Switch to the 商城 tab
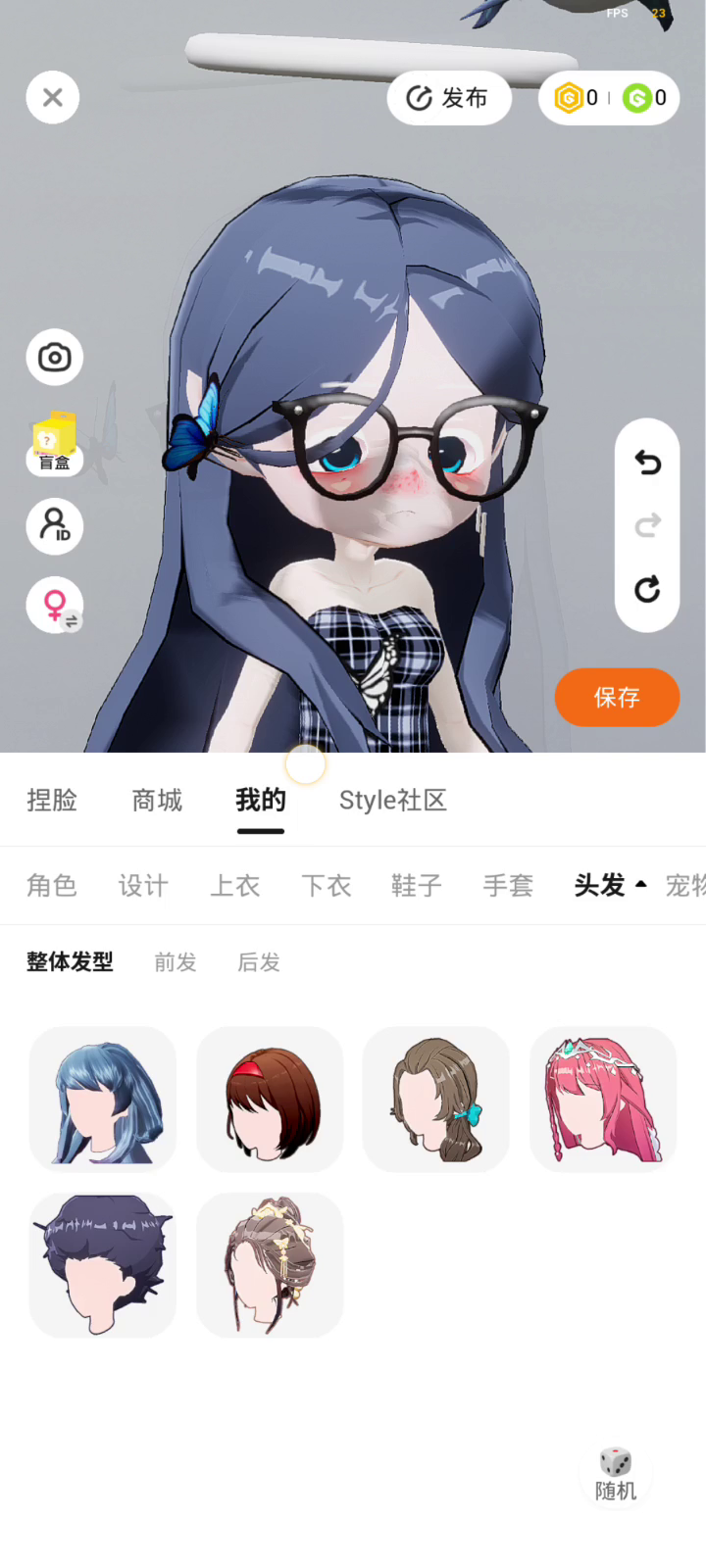Screen dimensions: 706x1568 pyautogui.click(x=157, y=801)
